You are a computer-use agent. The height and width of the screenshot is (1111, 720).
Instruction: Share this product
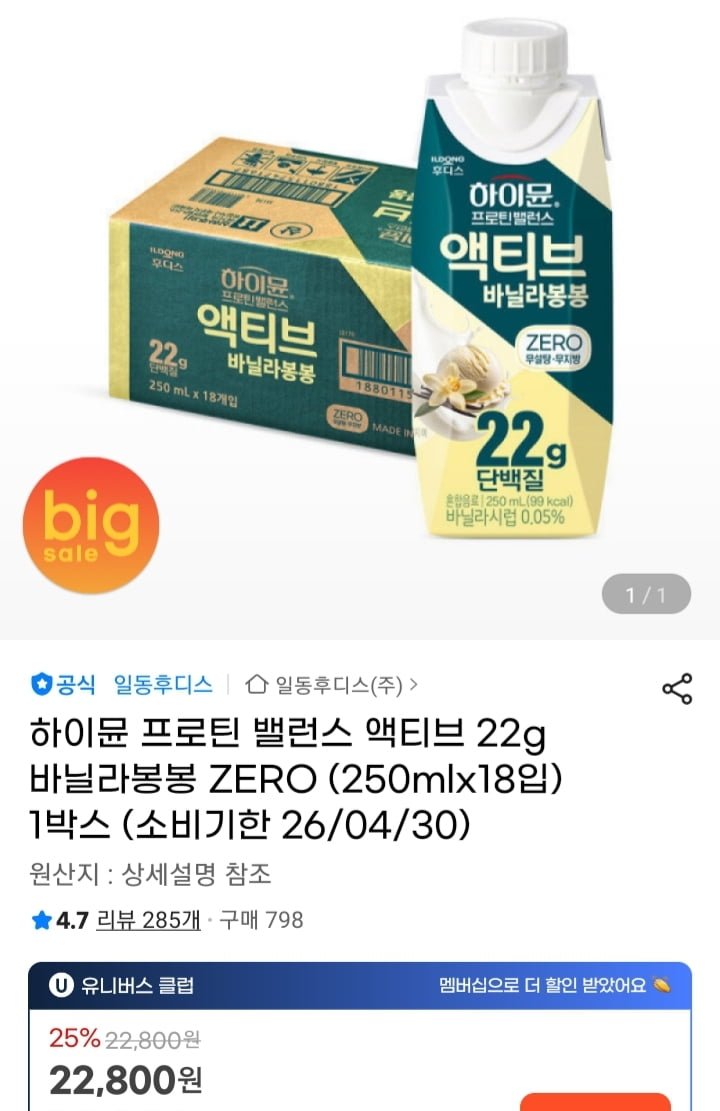tap(677, 688)
